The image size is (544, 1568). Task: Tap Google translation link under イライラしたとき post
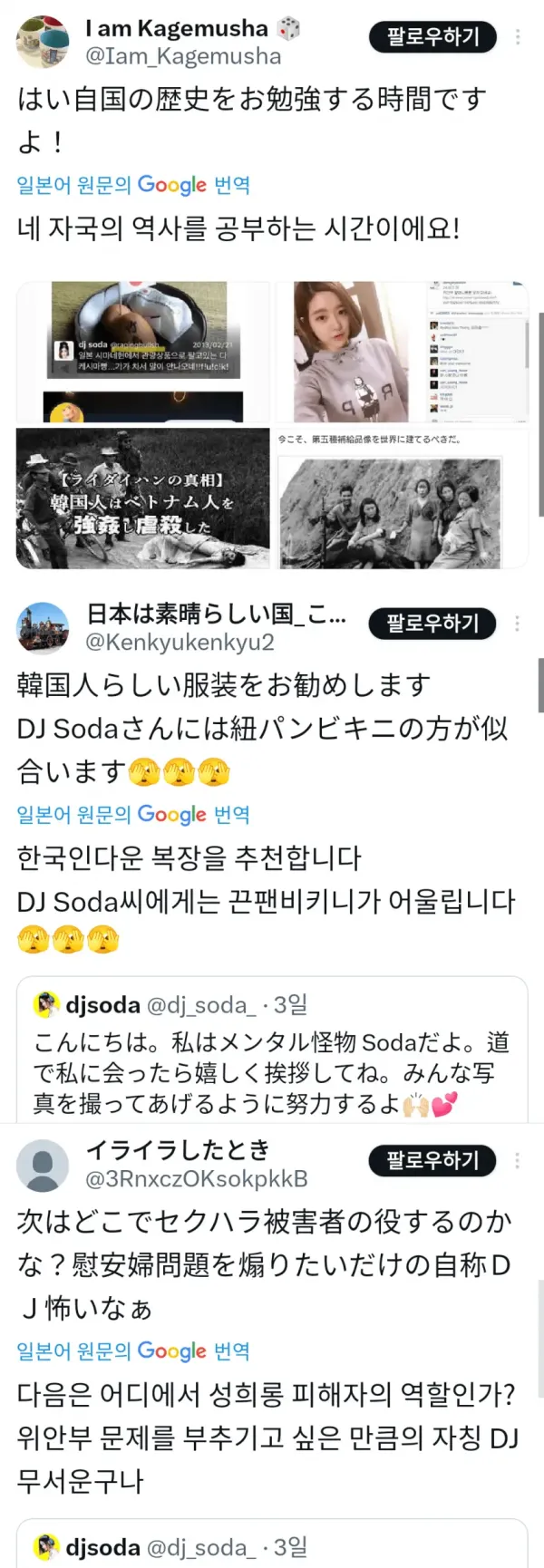click(x=133, y=1351)
